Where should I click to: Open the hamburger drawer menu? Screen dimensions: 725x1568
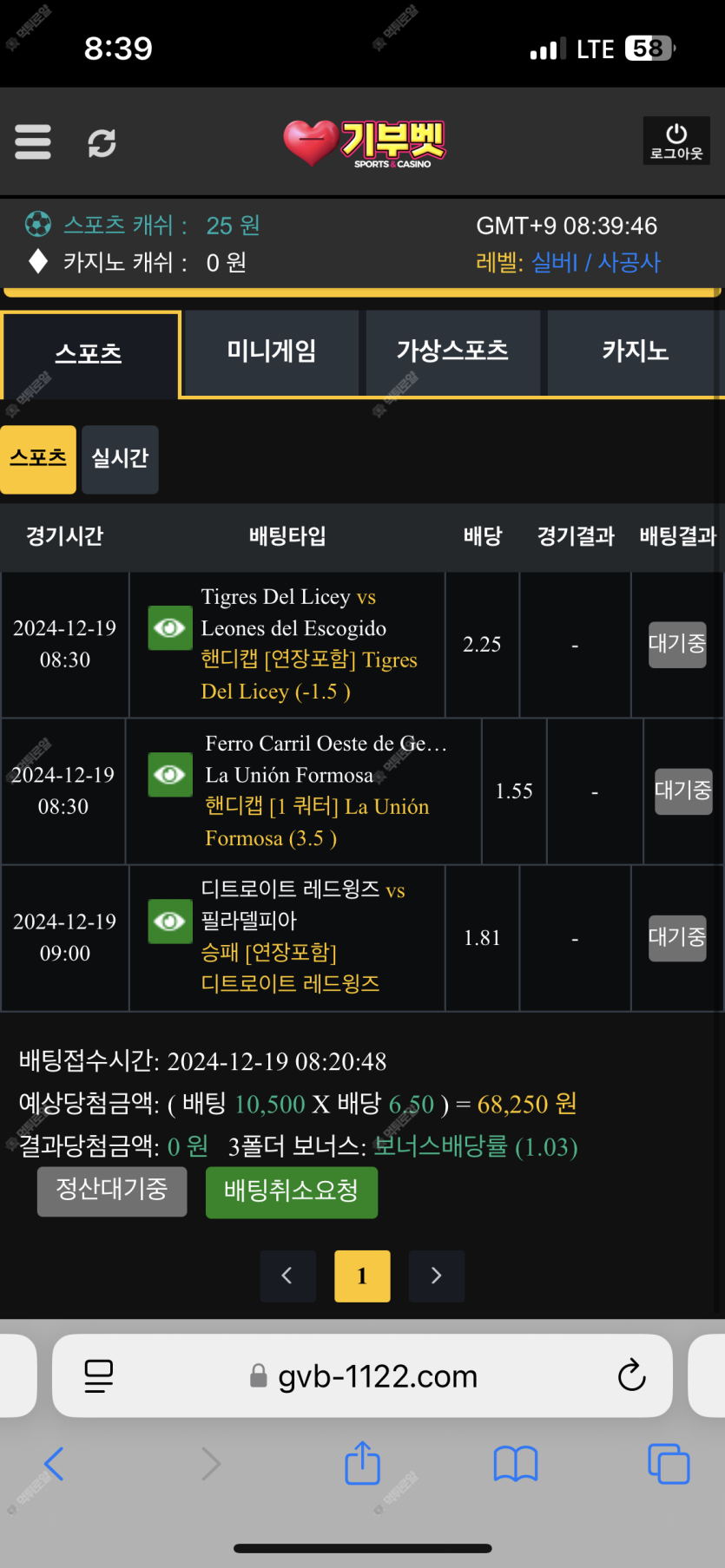coord(33,142)
